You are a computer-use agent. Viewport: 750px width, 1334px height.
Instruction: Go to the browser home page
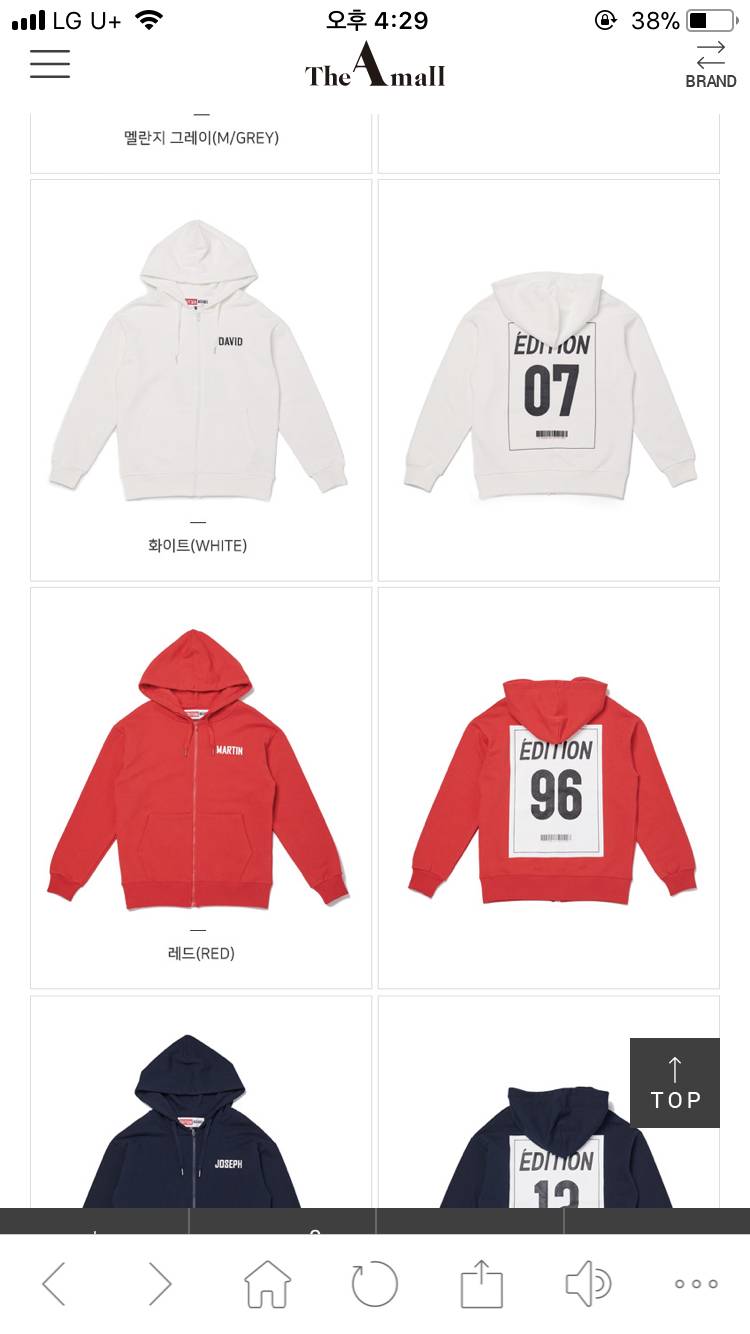pyautogui.click(x=267, y=1284)
